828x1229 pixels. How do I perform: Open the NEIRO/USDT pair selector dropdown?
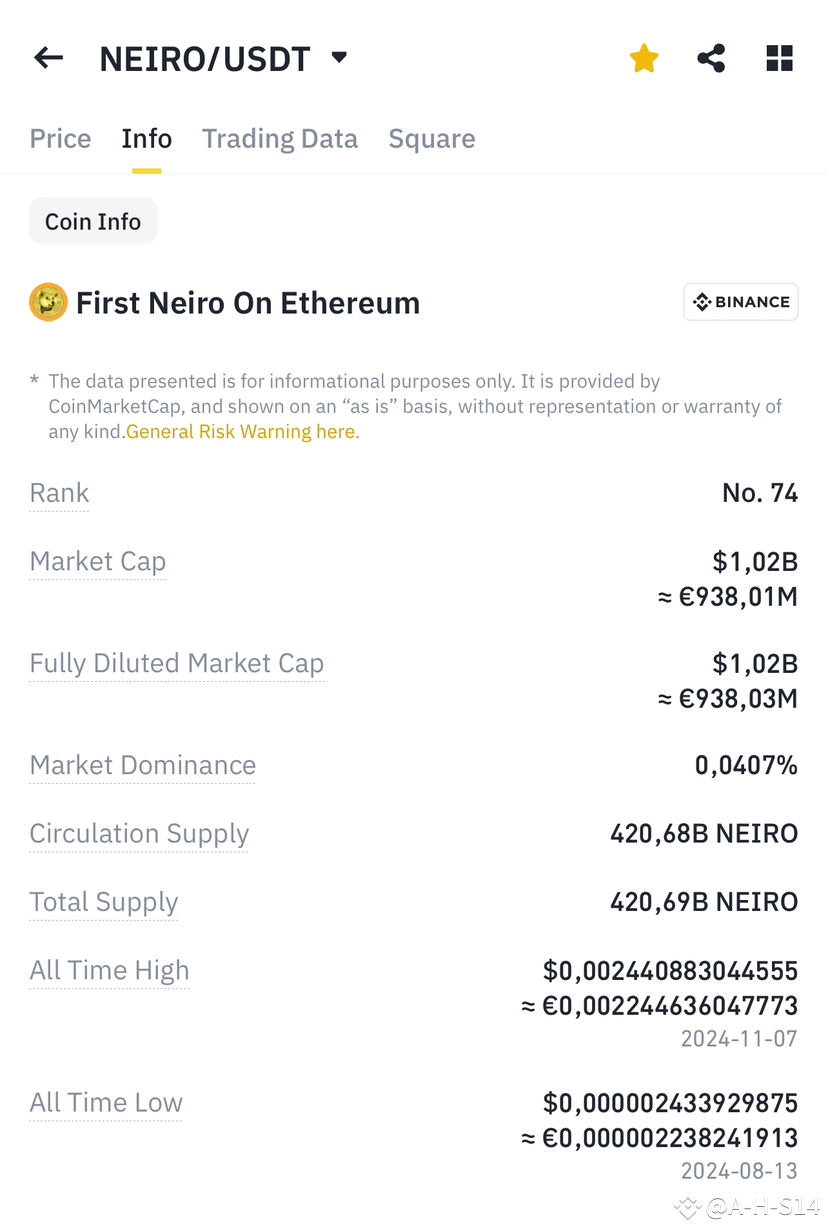coord(338,57)
